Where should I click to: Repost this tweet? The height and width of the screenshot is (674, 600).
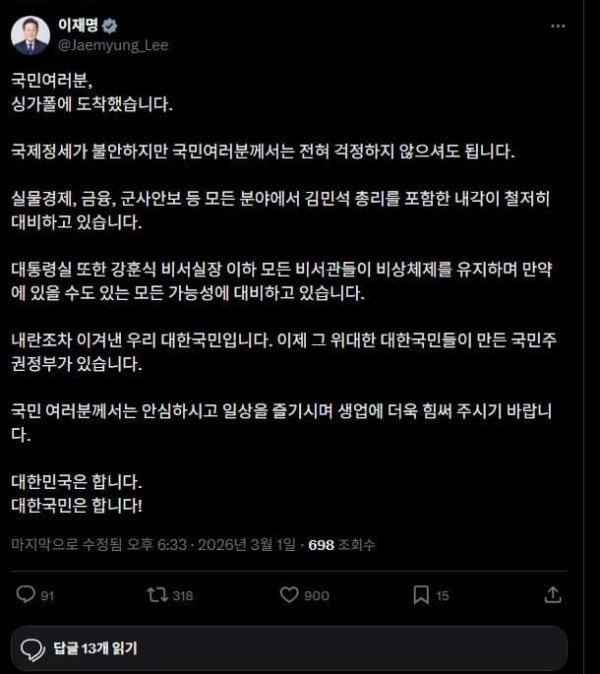coord(158,595)
